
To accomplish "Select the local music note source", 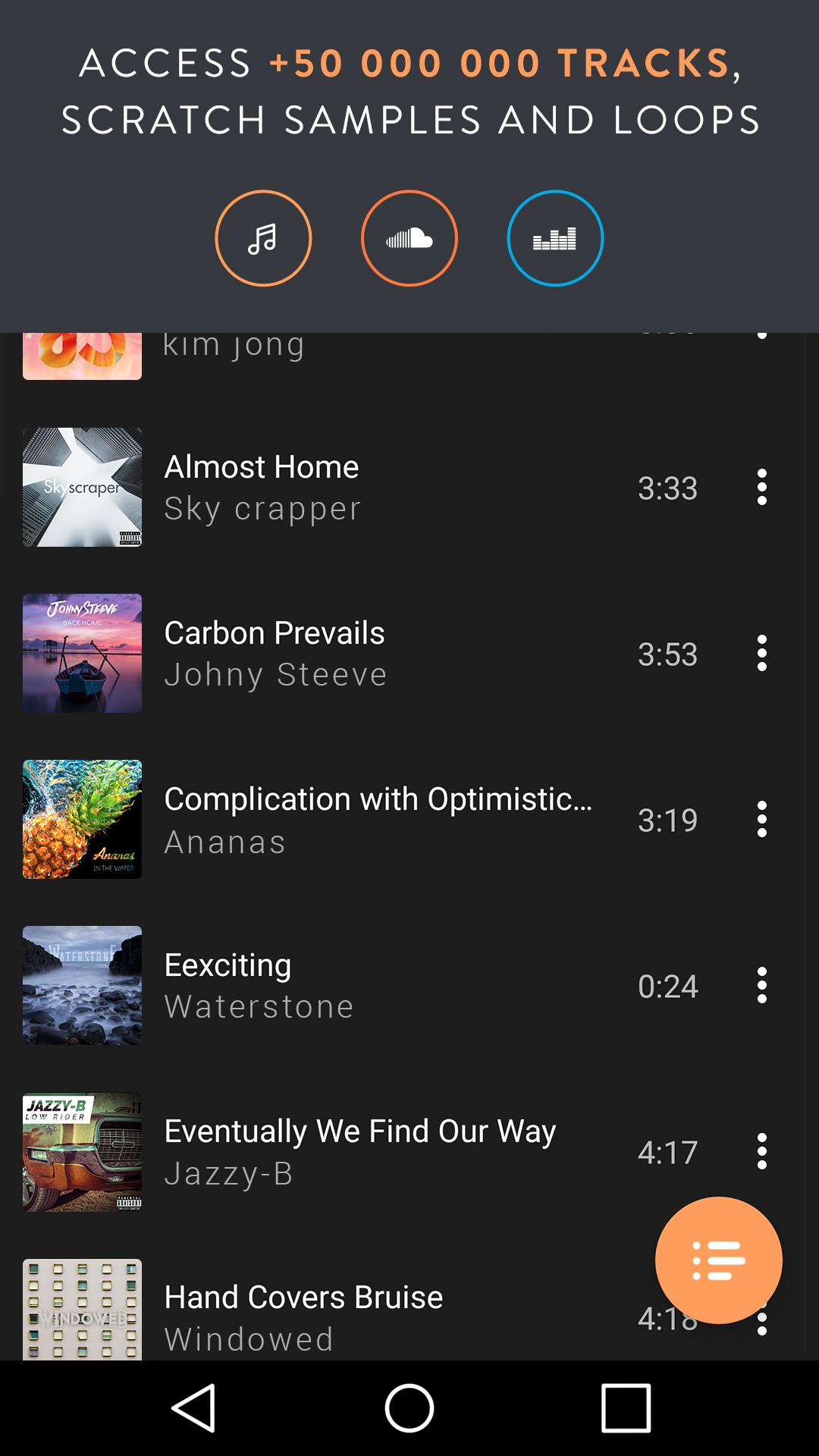I will coord(263,238).
